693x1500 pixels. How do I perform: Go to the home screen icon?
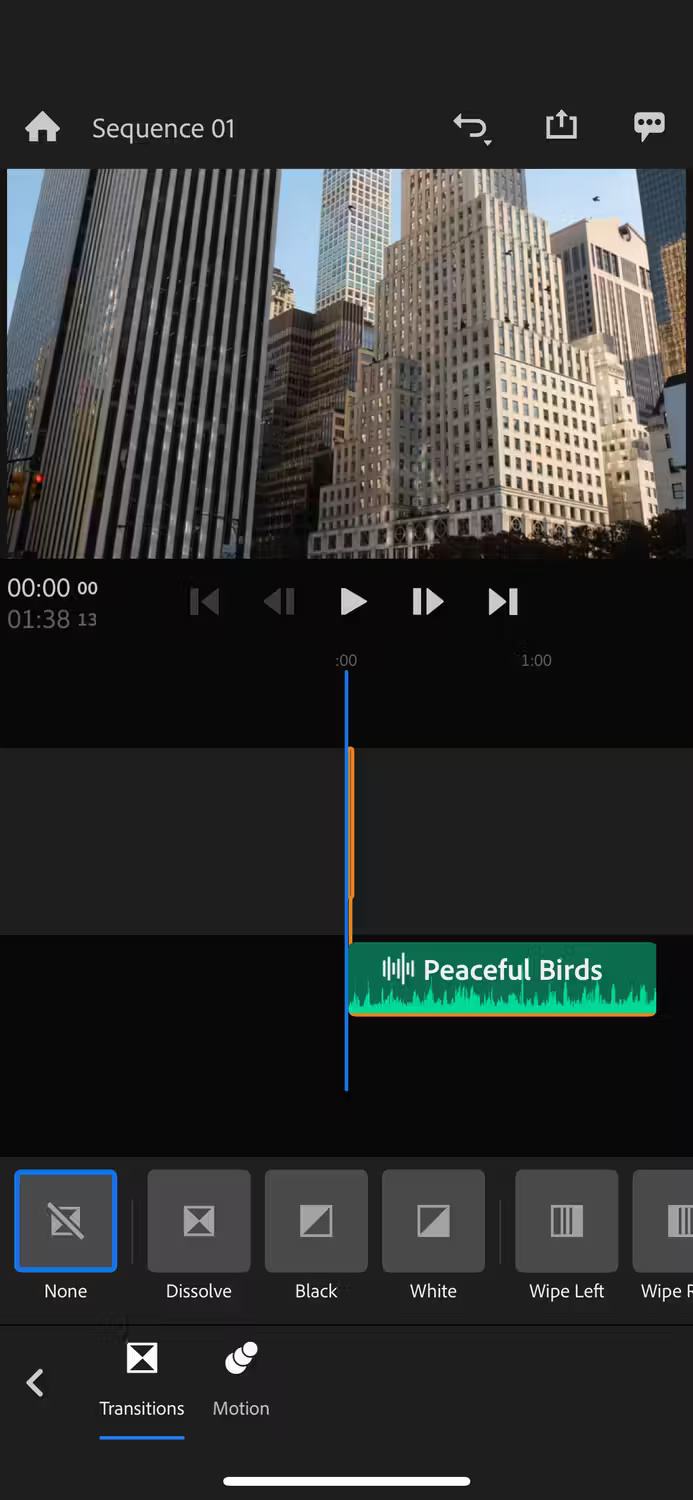pyautogui.click(x=42, y=128)
